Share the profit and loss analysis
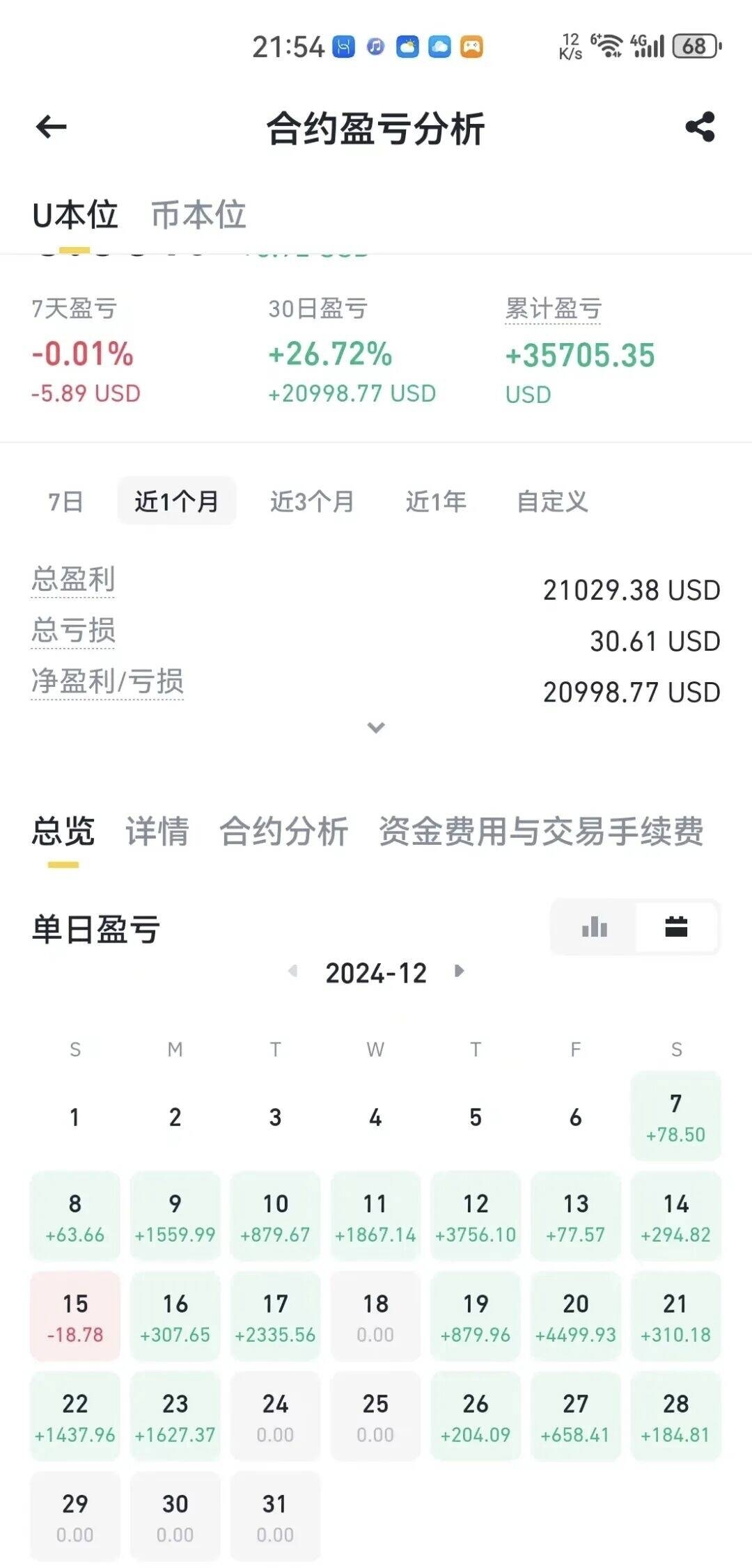 [x=700, y=127]
